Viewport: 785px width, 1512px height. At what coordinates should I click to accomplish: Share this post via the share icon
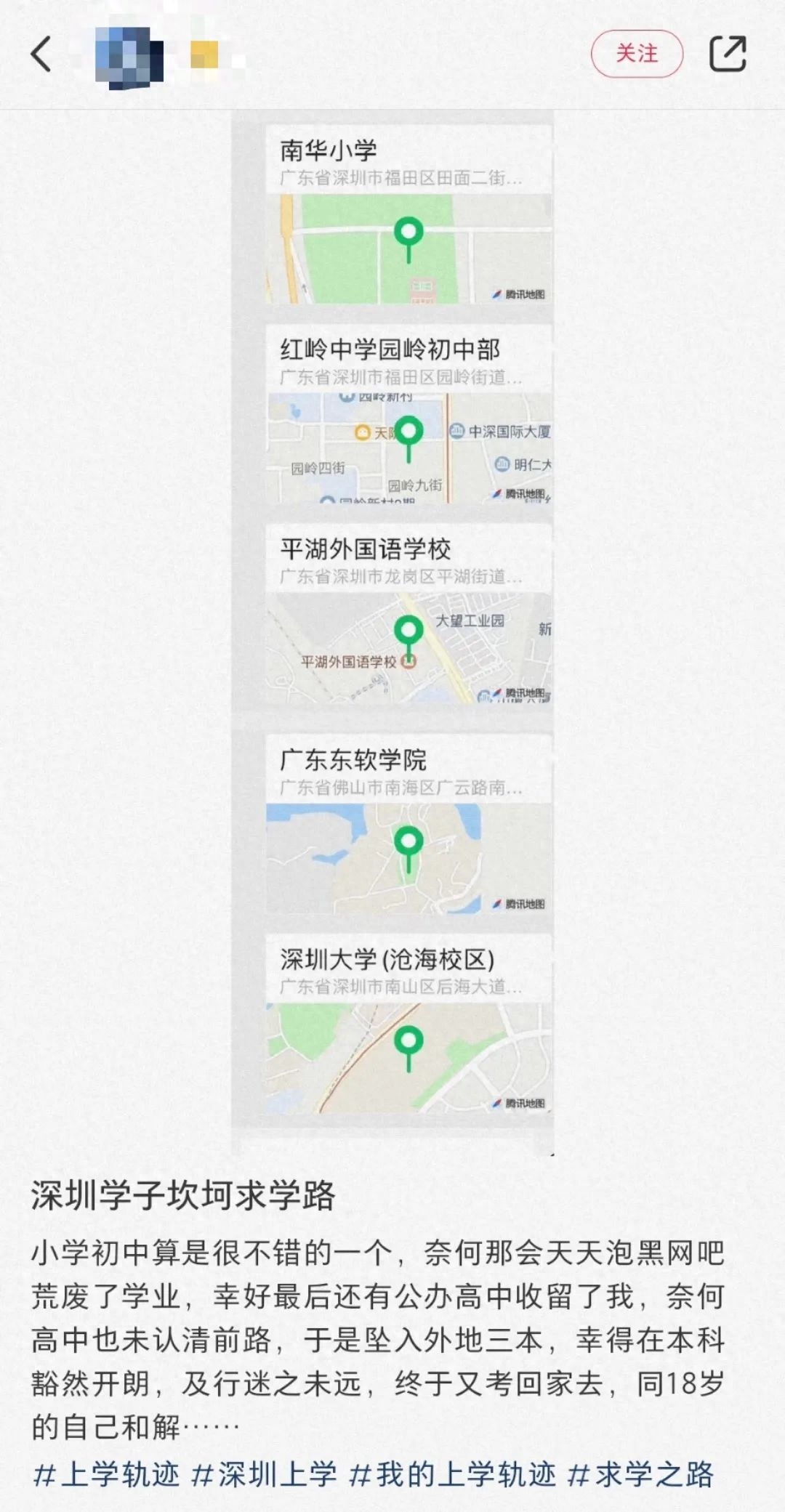coord(728,54)
